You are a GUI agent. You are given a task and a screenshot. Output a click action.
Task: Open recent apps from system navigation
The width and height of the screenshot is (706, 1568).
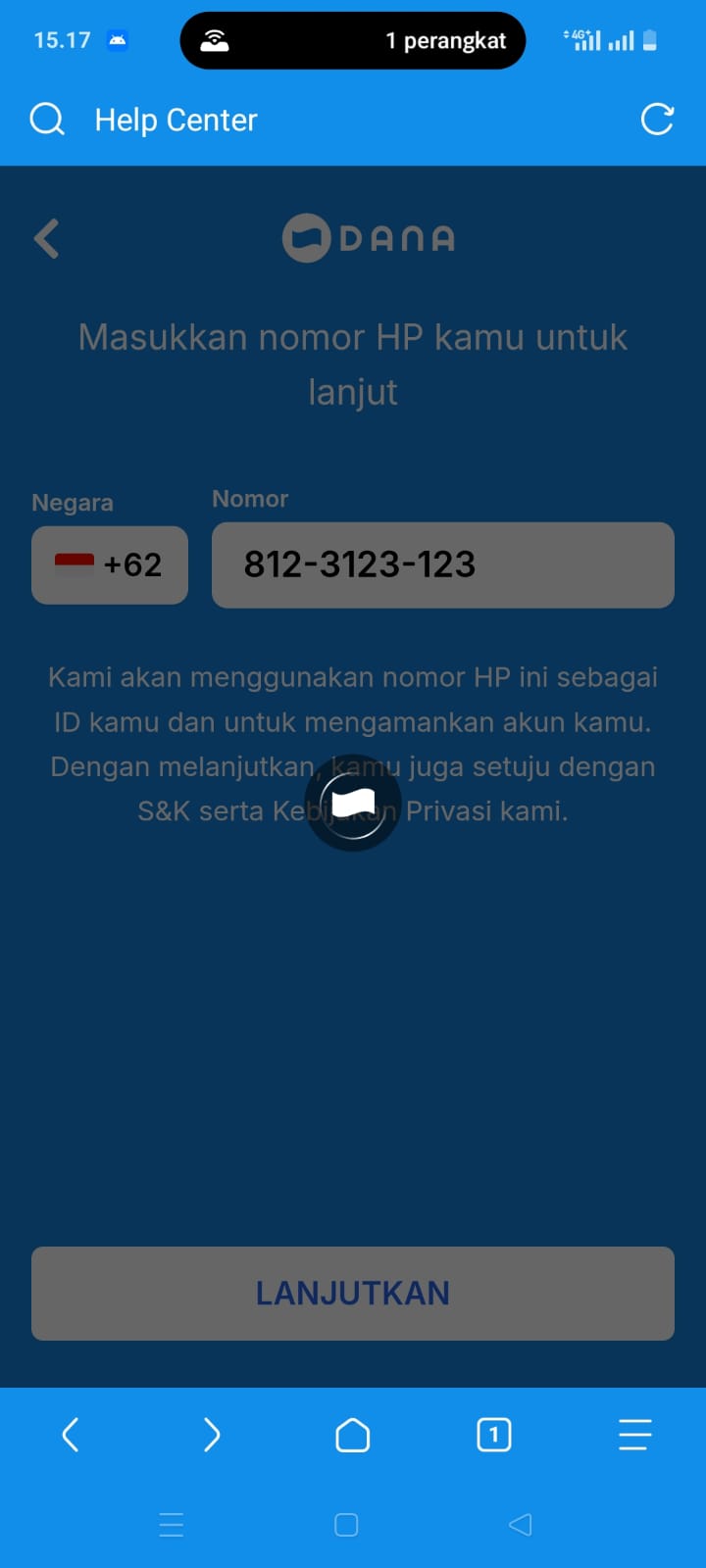pyautogui.click(x=172, y=1525)
